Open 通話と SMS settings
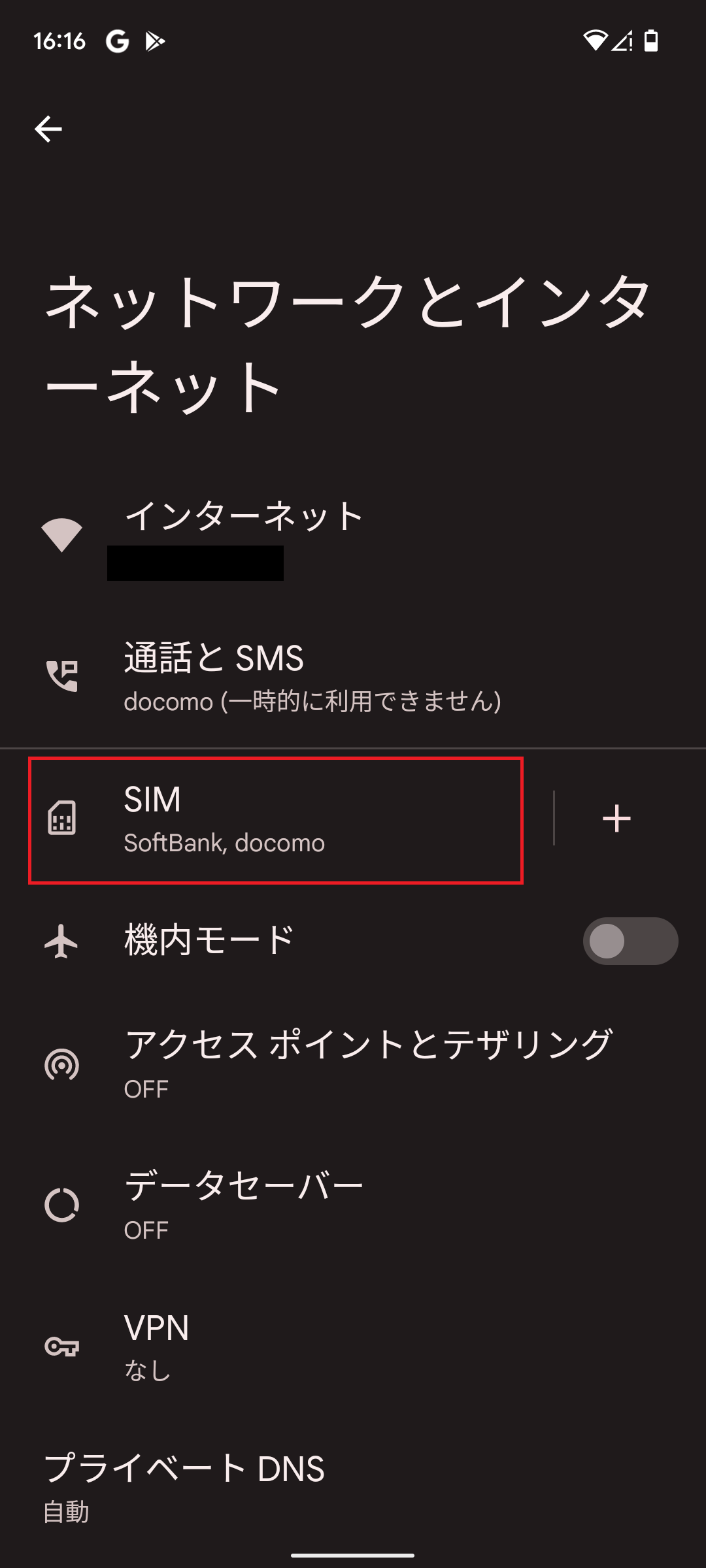The height and width of the screenshot is (1568, 706). pyautogui.click(x=353, y=677)
